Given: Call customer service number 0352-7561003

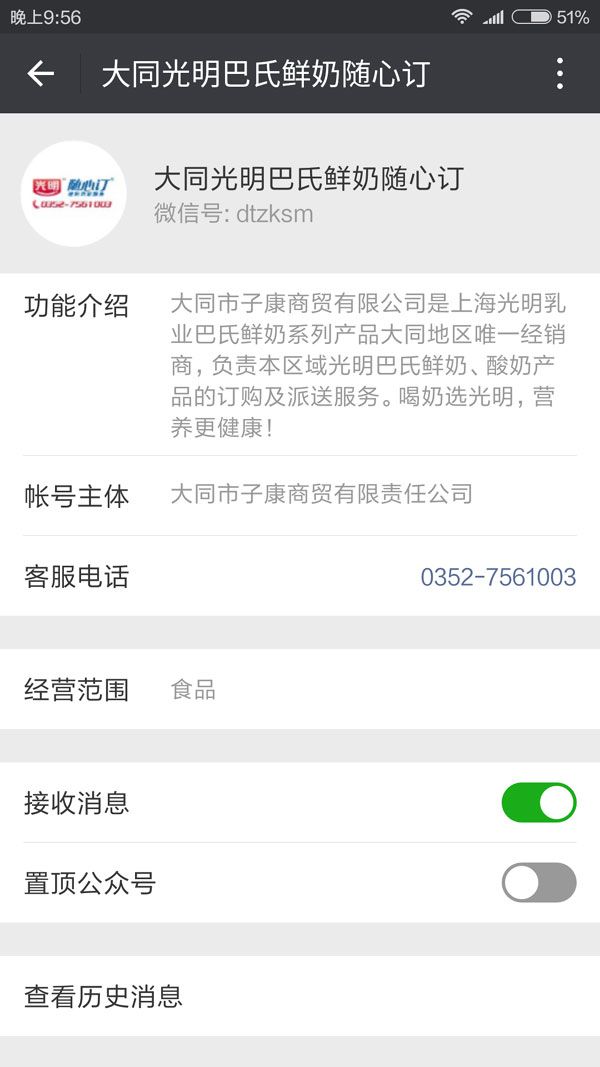Looking at the screenshot, I should pos(497,577).
